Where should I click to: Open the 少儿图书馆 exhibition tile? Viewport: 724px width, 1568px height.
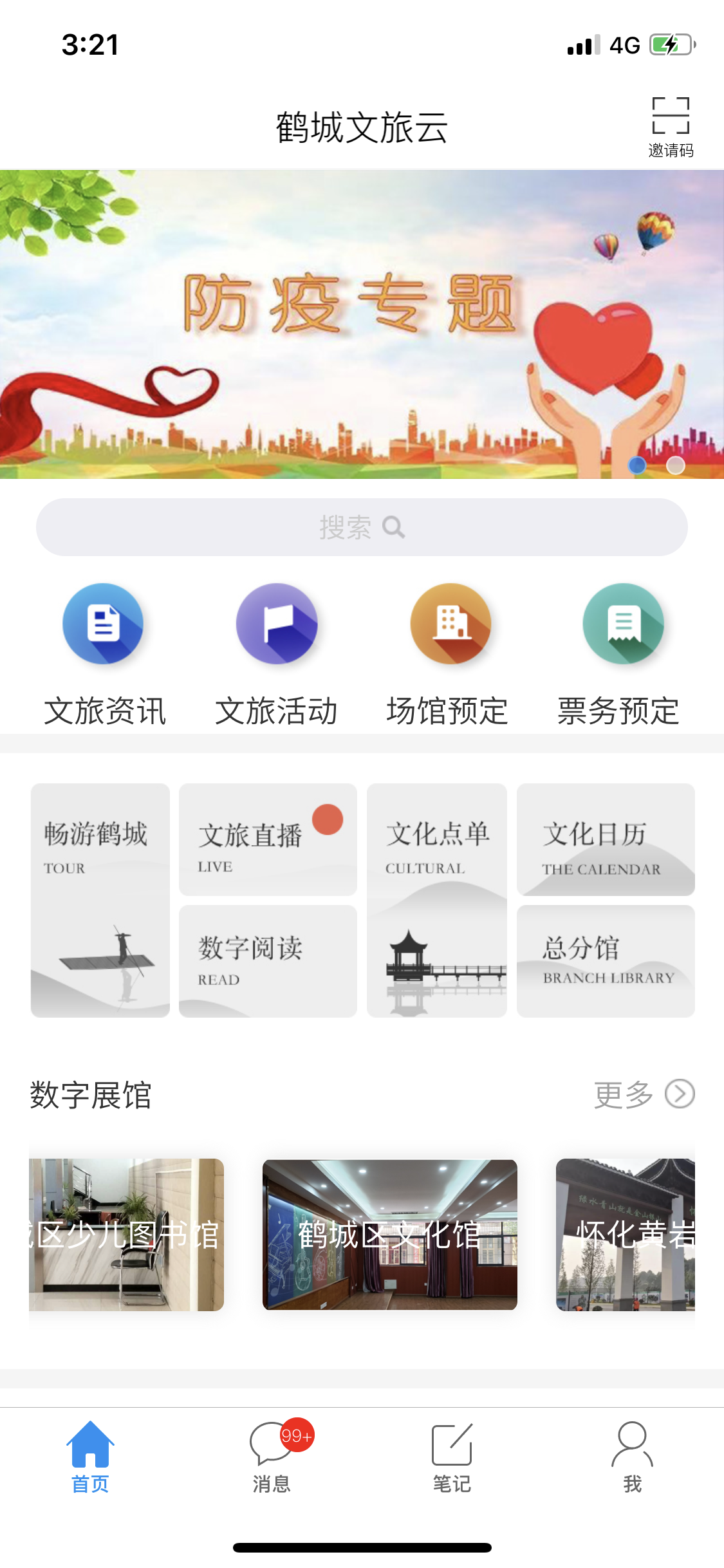[127, 1235]
